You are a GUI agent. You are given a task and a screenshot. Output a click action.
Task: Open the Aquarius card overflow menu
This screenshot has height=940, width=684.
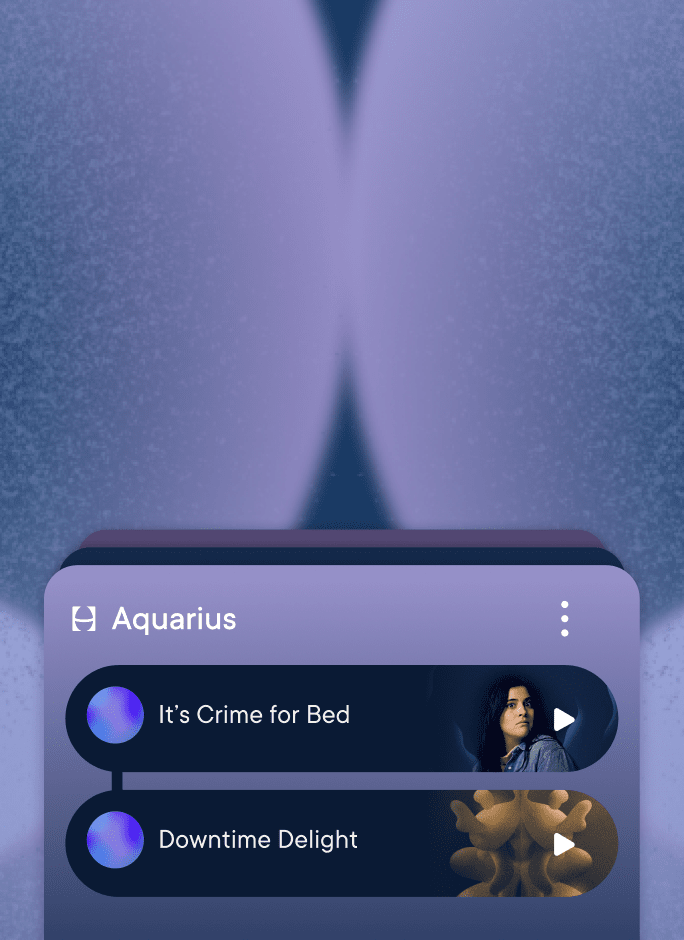pyautogui.click(x=565, y=619)
